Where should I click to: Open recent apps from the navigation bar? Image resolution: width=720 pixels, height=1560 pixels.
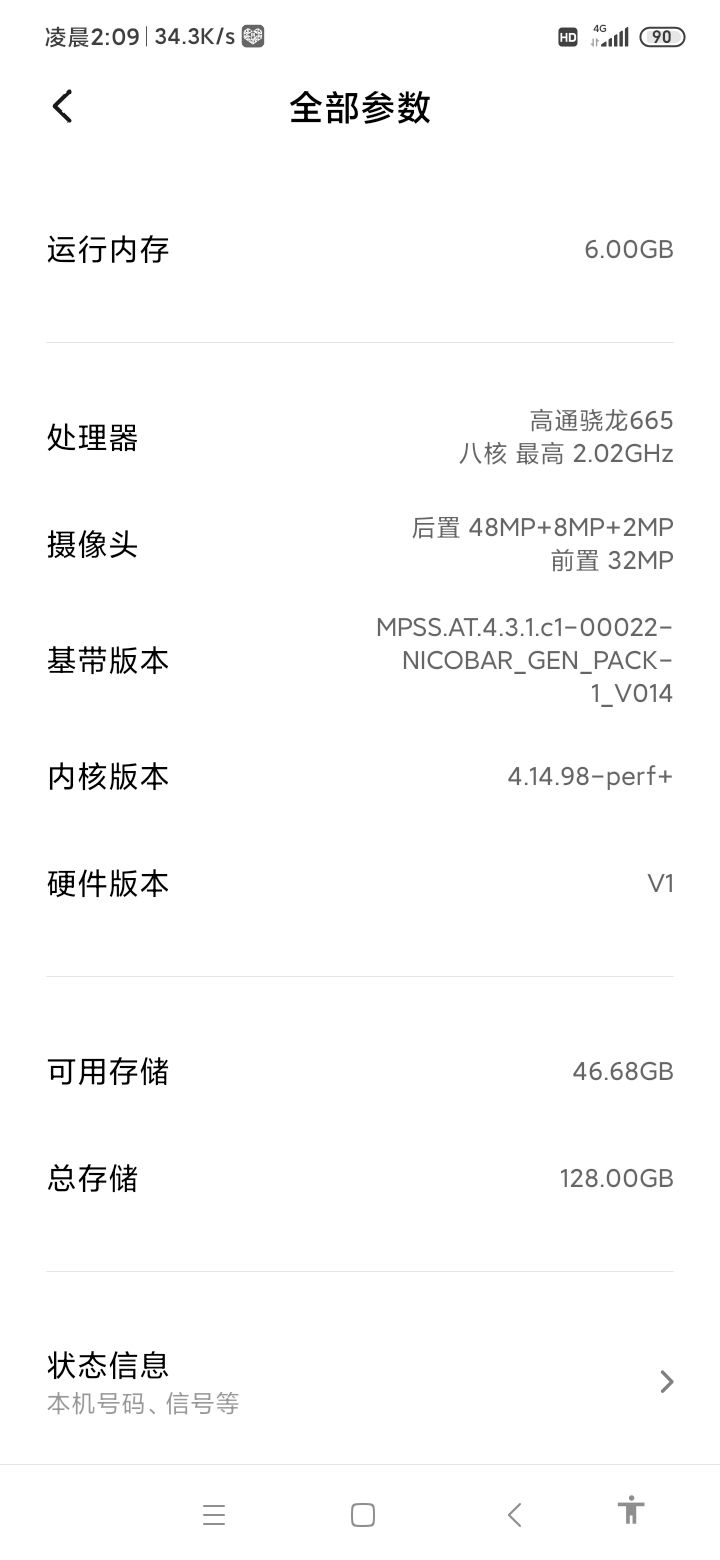(x=214, y=1514)
